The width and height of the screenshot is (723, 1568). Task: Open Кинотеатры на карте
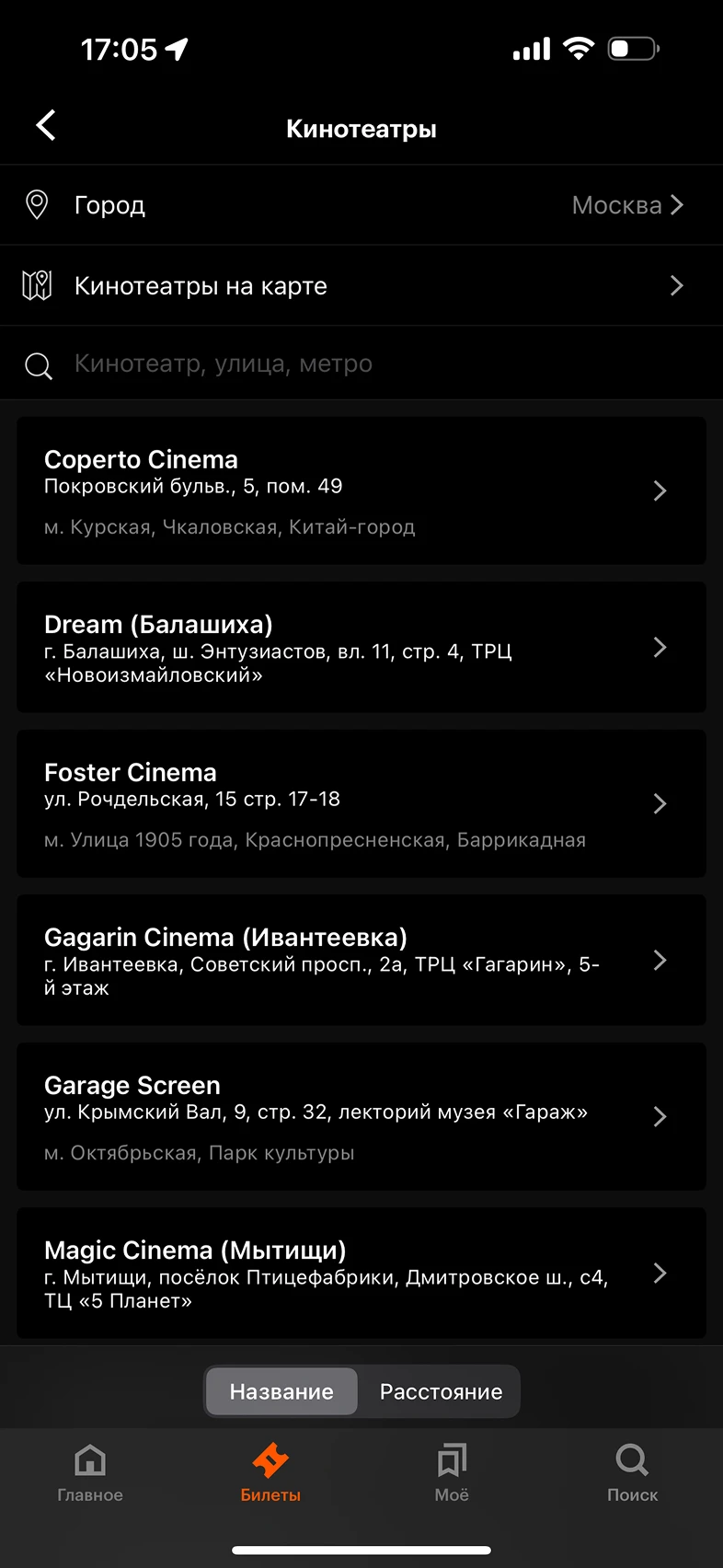coord(361,285)
